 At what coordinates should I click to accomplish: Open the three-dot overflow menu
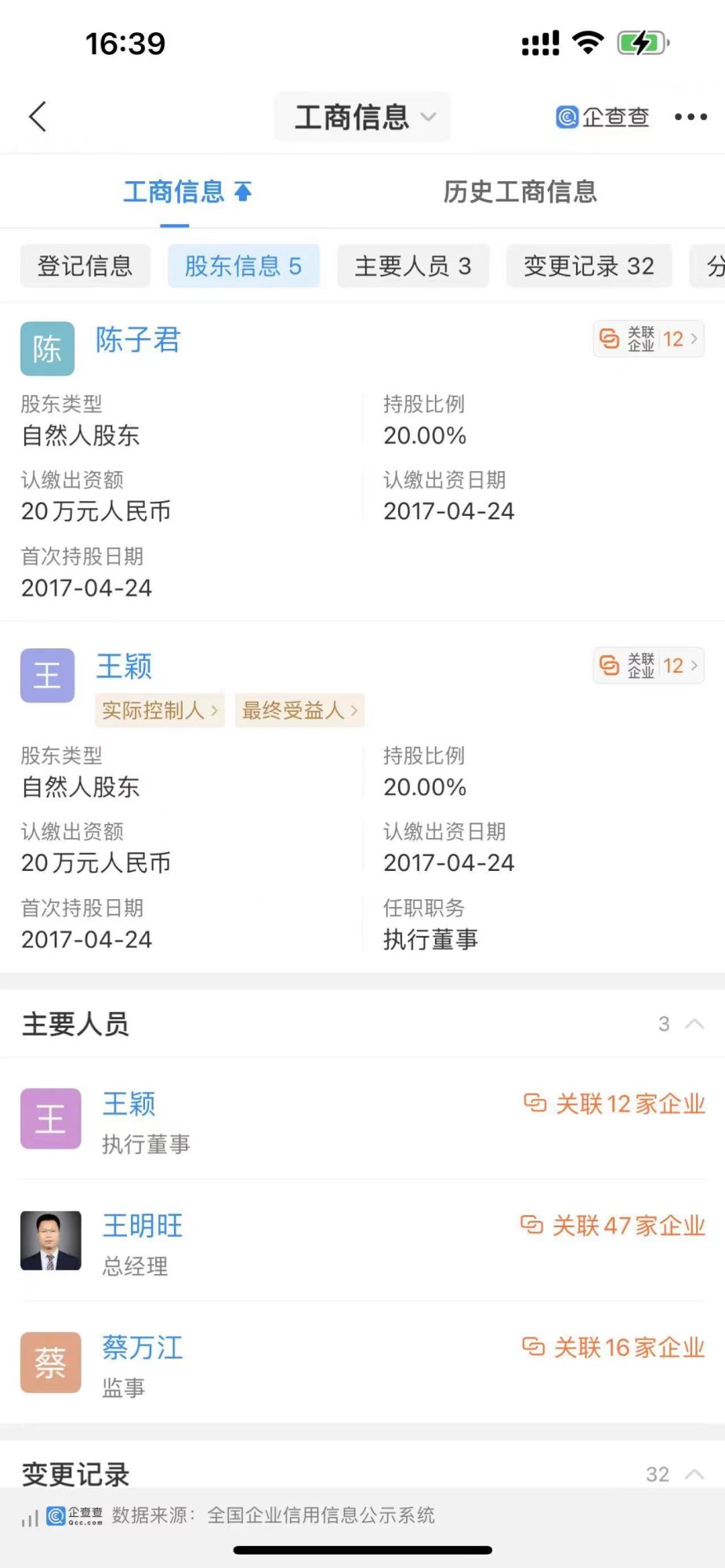691,117
